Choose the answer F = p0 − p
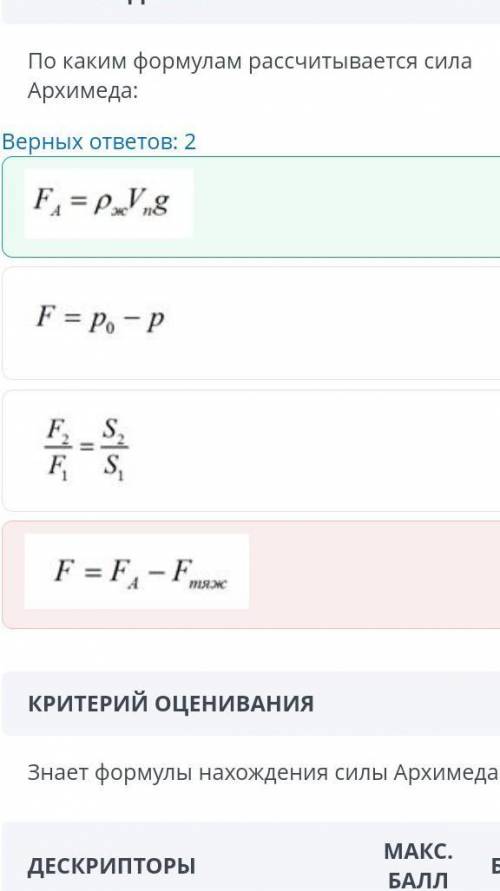The width and height of the screenshot is (500, 891). coord(251,323)
